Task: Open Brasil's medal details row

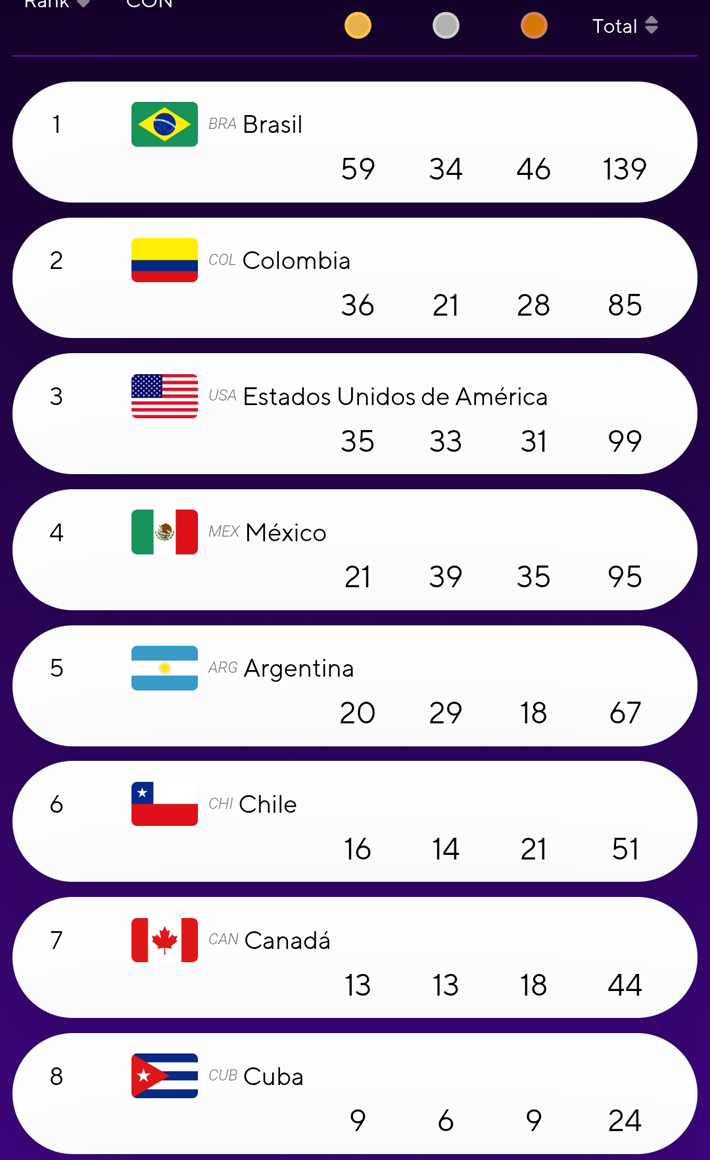Action: [x=354, y=142]
